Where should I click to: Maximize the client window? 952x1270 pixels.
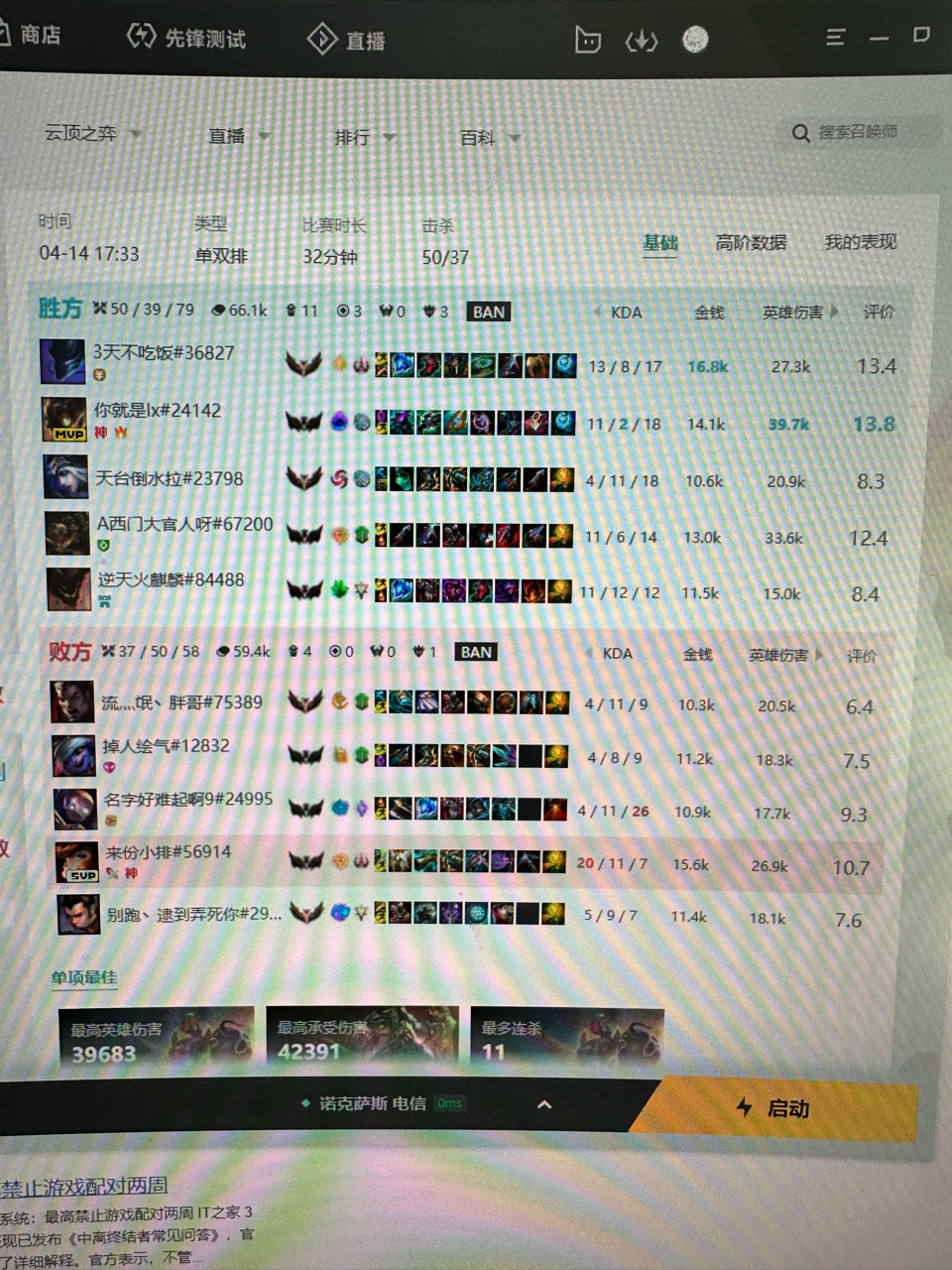[x=921, y=35]
